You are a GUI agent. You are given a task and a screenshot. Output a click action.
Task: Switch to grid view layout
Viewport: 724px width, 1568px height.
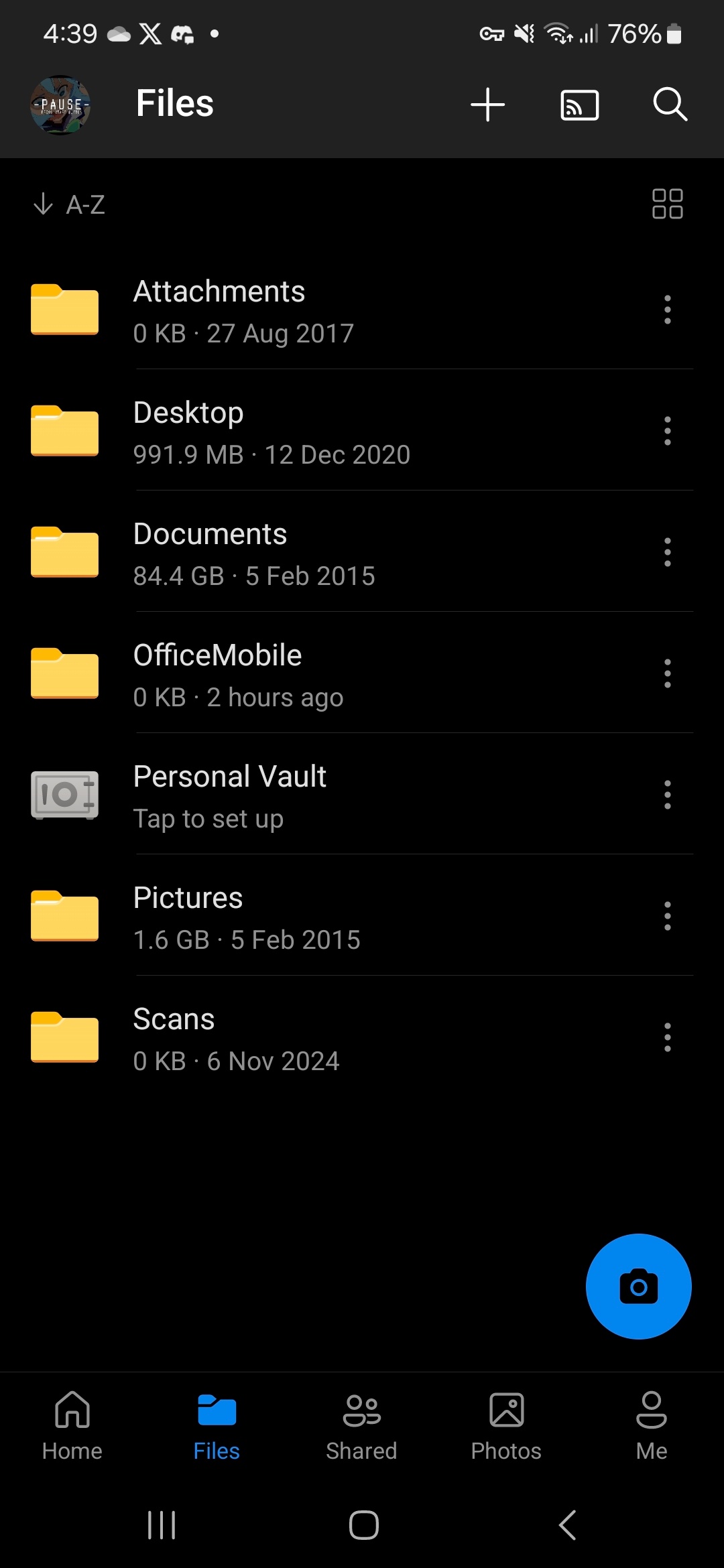(x=667, y=204)
